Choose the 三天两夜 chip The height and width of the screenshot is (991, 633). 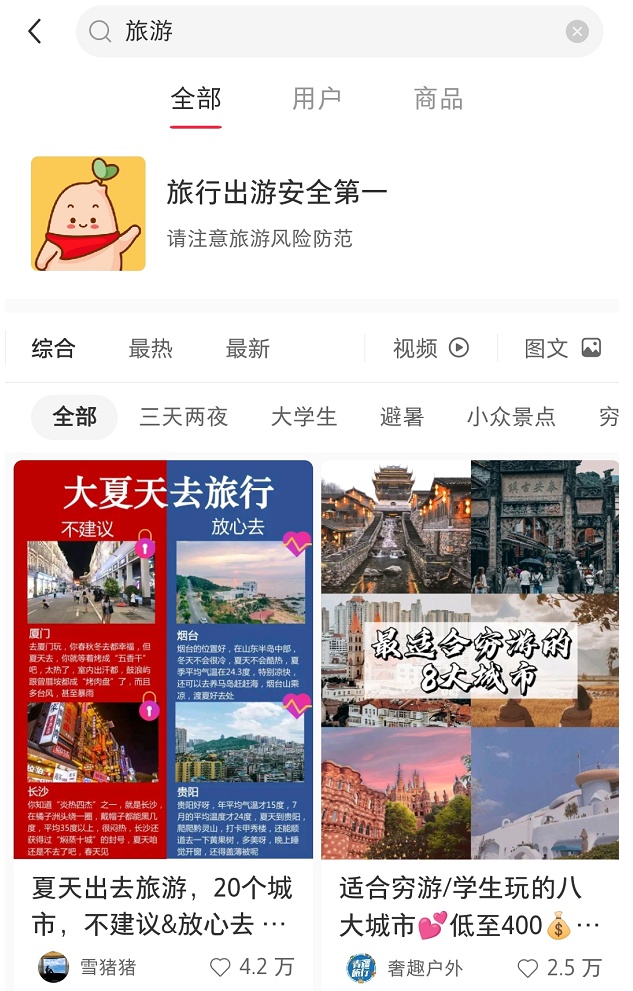point(184,417)
